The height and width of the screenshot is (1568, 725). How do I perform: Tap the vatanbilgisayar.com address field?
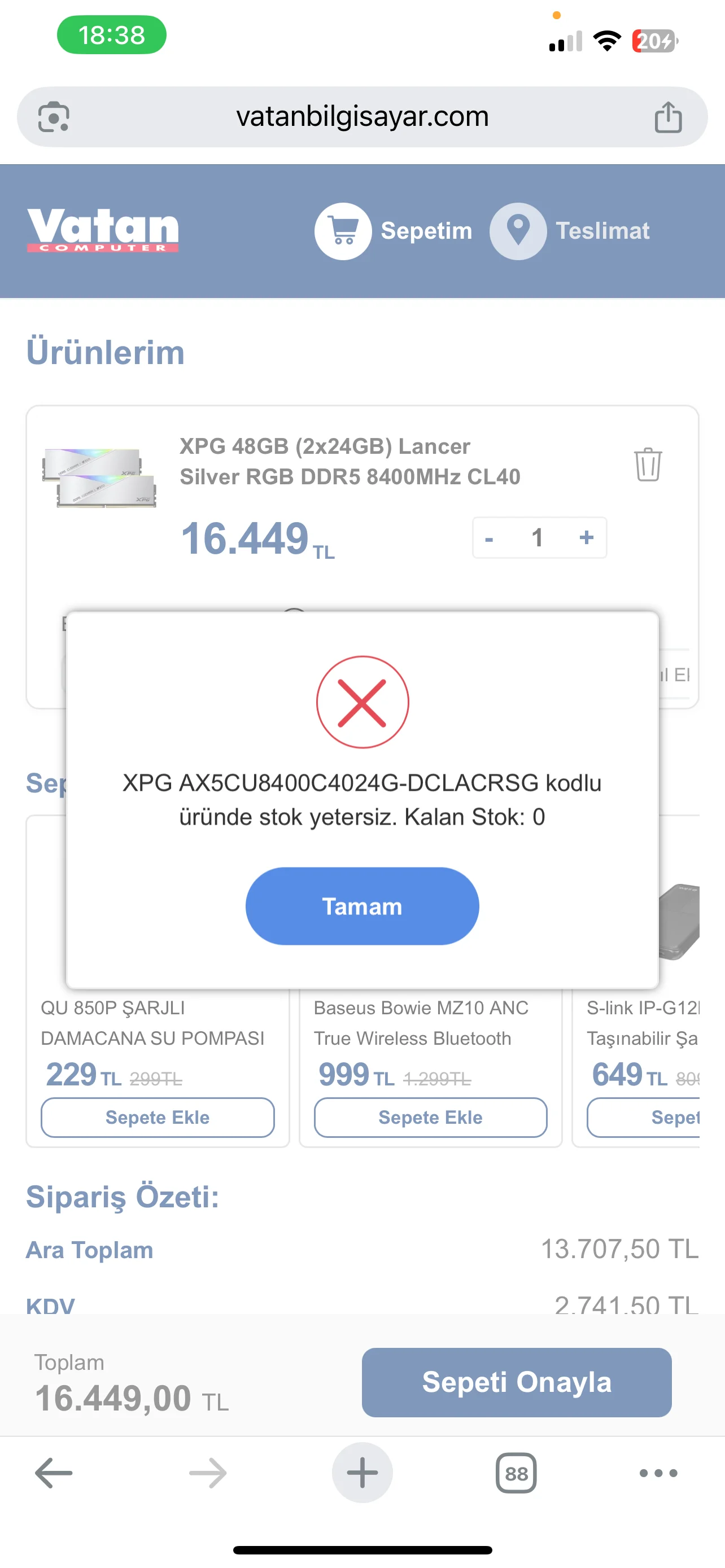click(362, 117)
